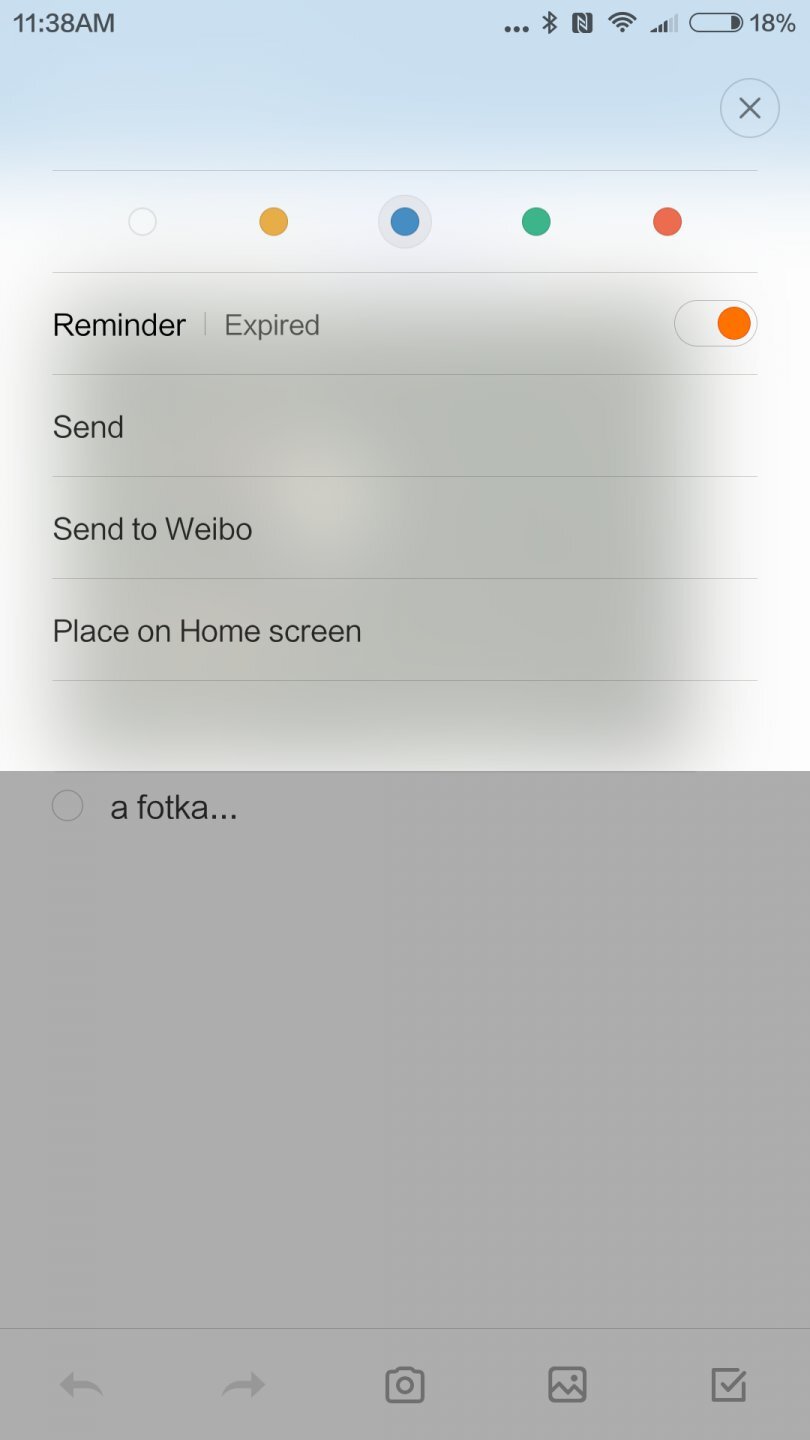Screen dimensions: 810x1440
Task: Change note color to red
Action: coord(667,221)
